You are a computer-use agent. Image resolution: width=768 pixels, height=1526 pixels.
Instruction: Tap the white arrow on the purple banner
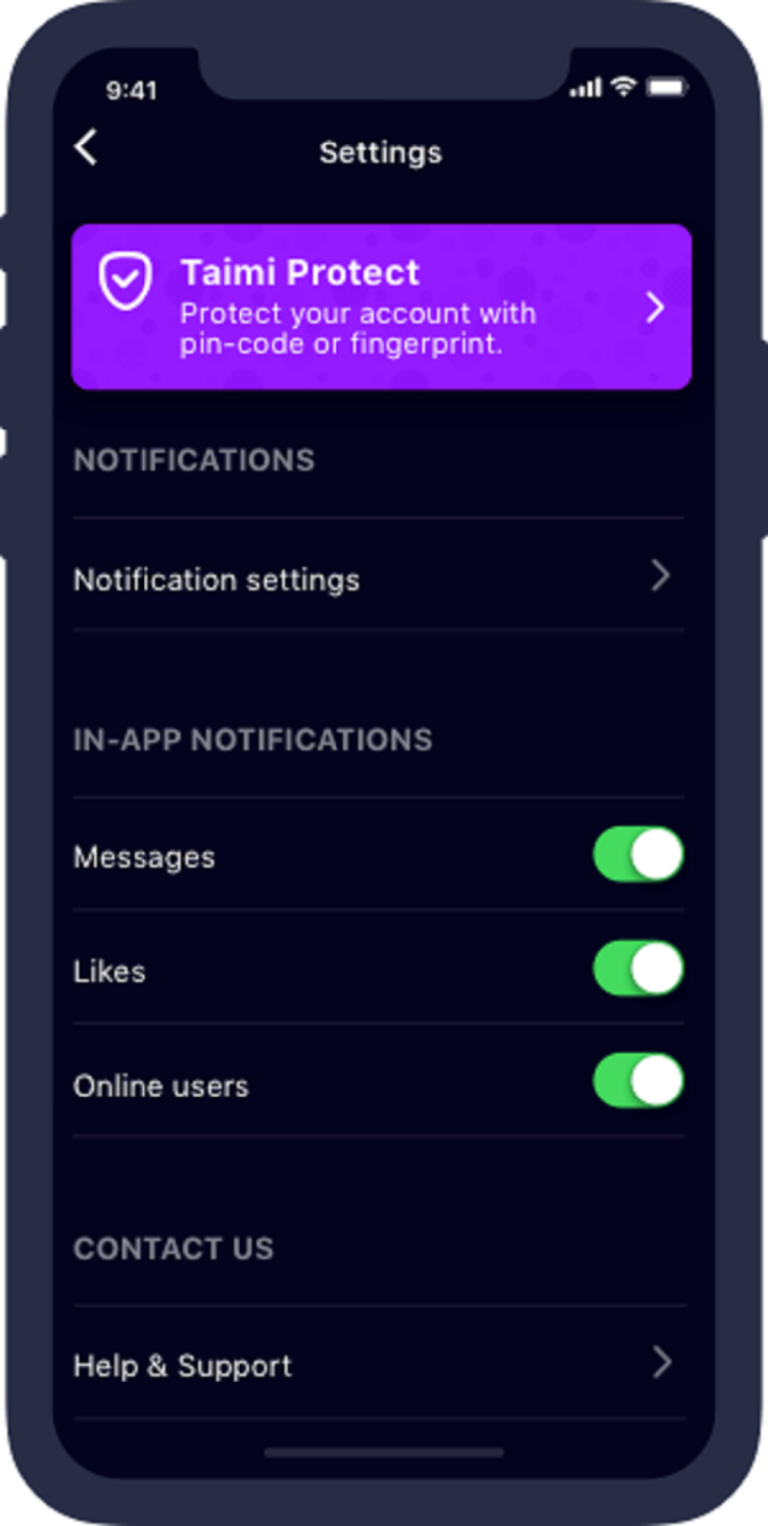(656, 307)
